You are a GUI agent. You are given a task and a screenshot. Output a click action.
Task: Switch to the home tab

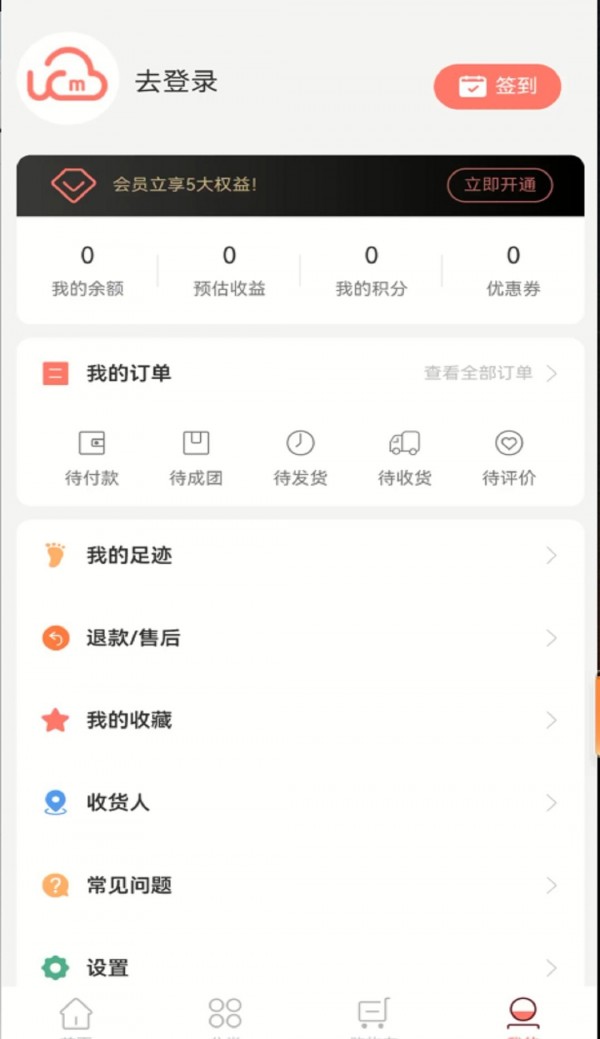(76, 1017)
